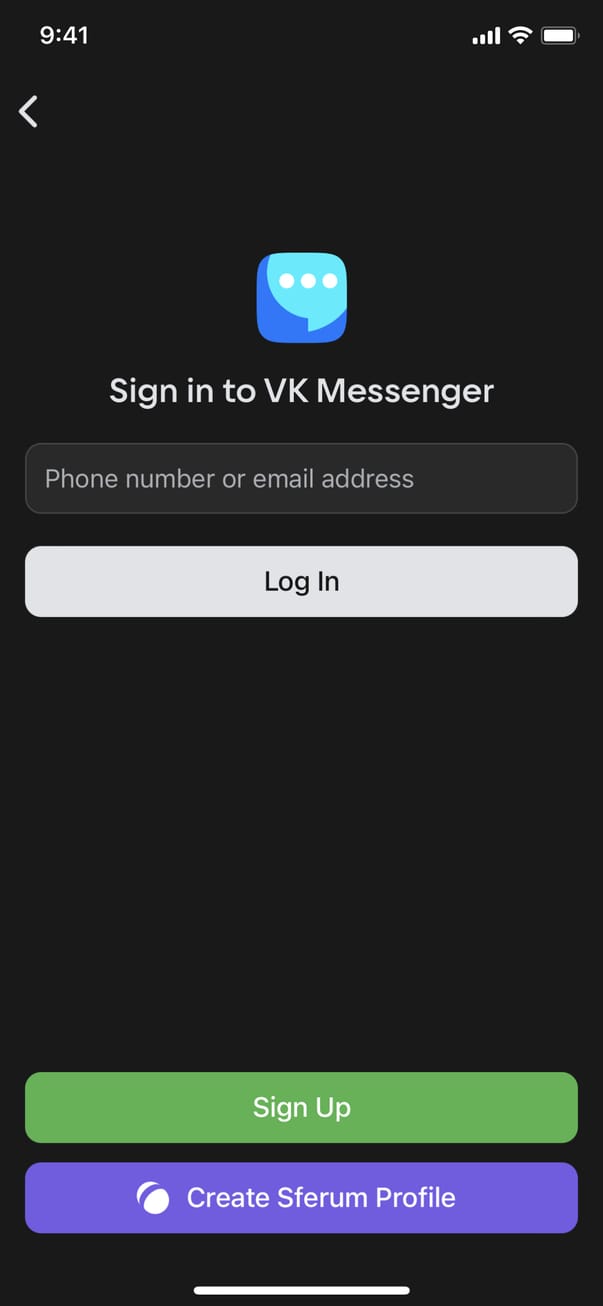Tap the Log In button

pyautogui.click(x=301, y=581)
